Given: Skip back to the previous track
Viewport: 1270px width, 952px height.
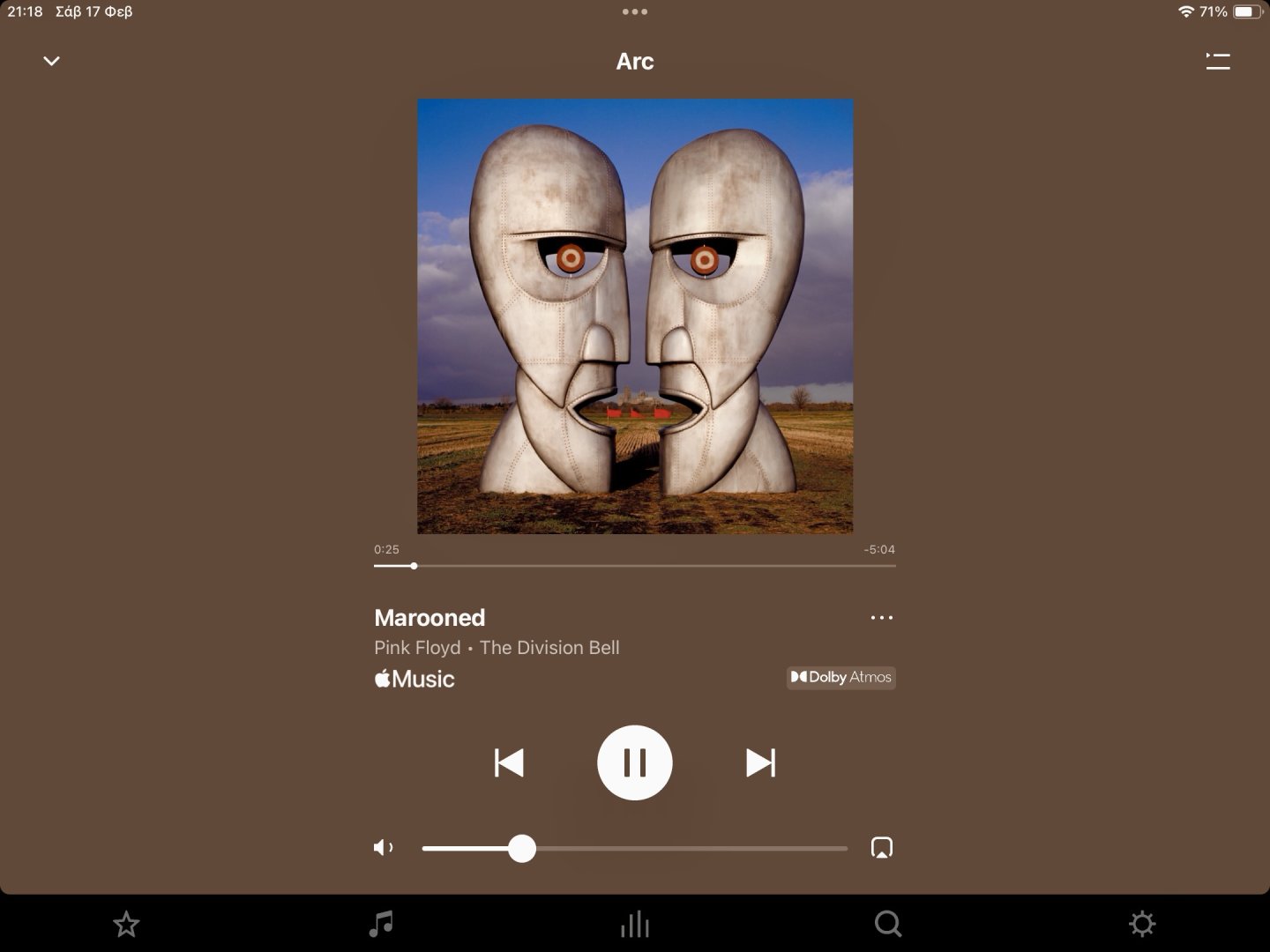Looking at the screenshot, I should pos(509,762).
